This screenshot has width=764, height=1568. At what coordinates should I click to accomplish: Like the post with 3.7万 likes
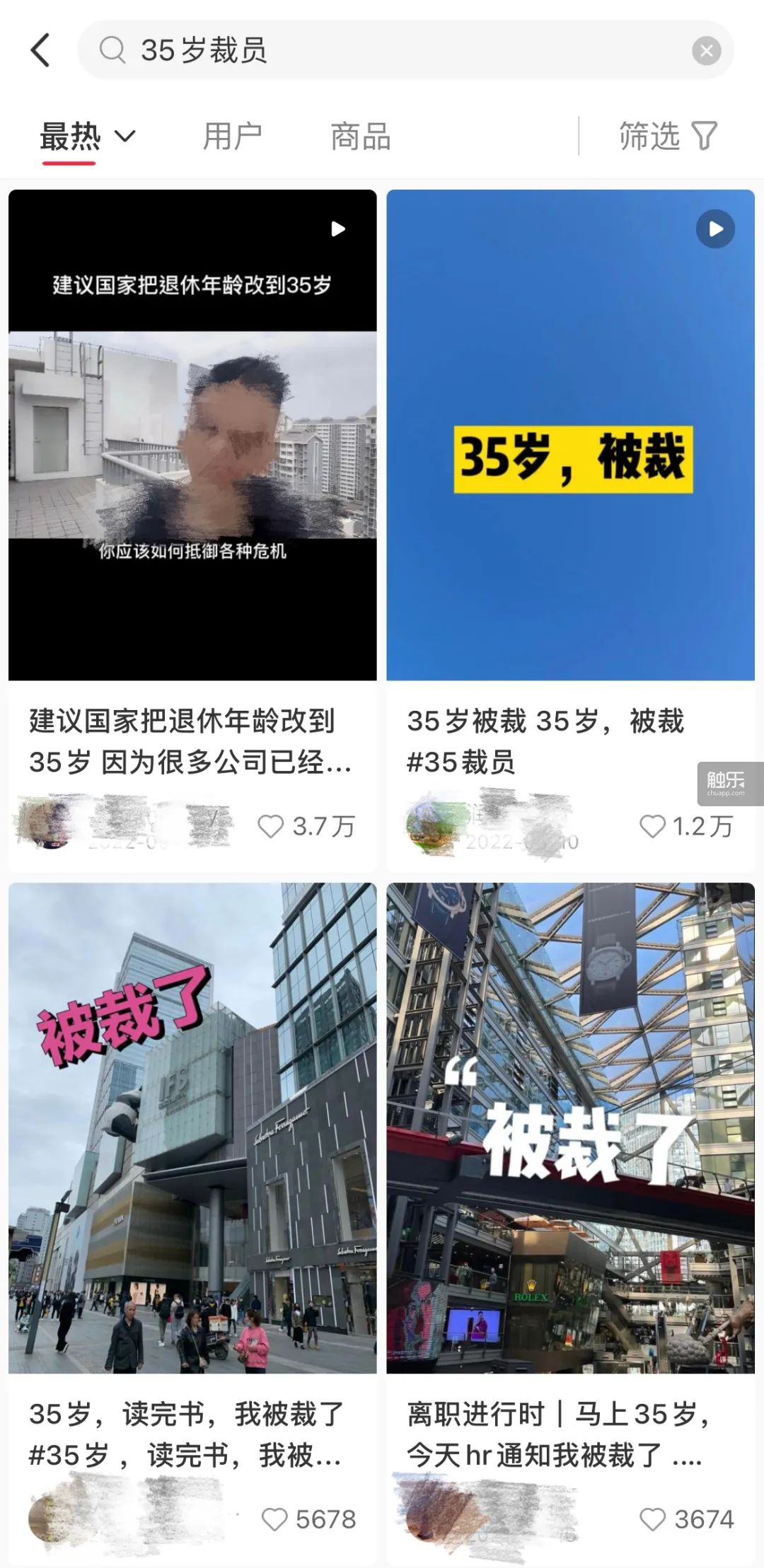tap(270, 826)
